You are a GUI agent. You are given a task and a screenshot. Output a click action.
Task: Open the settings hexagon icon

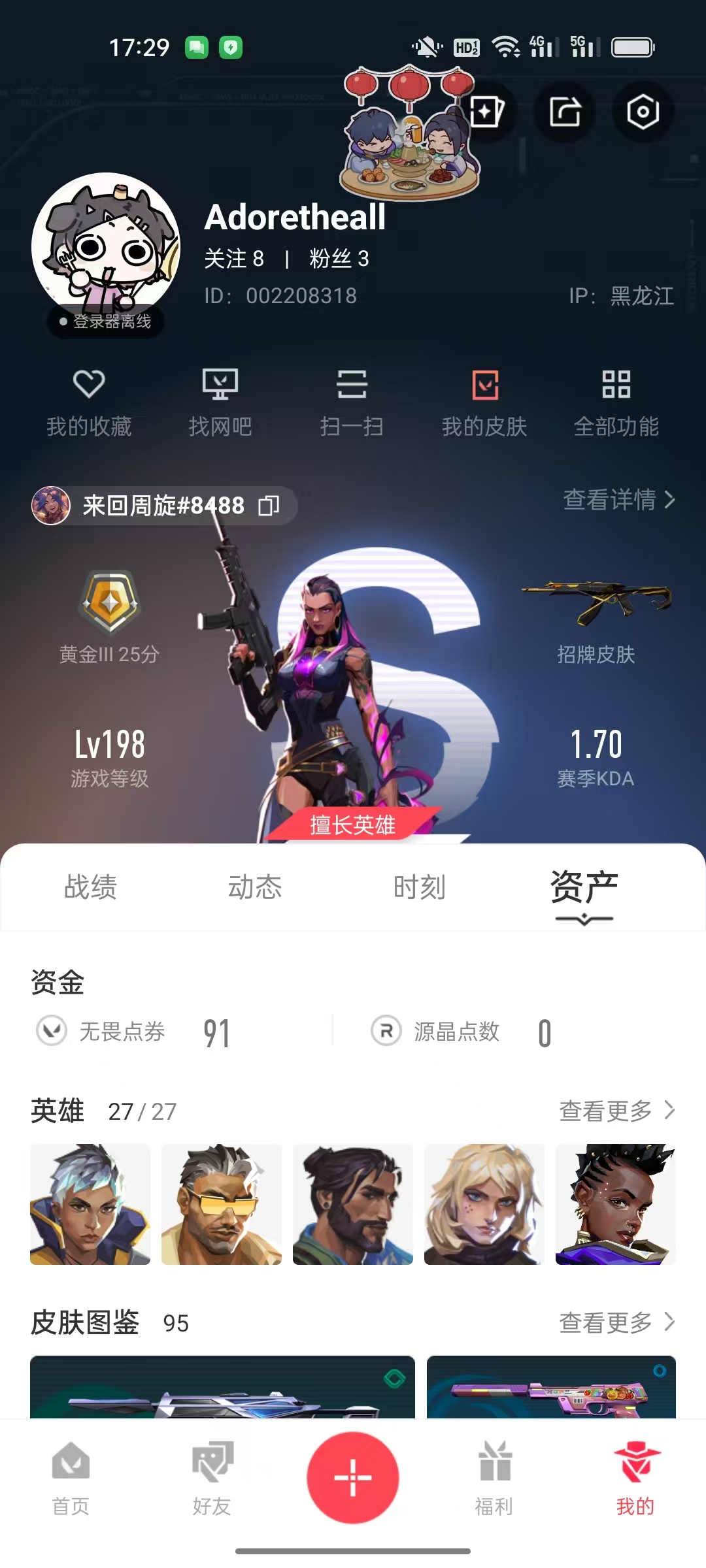click(643, 112)
